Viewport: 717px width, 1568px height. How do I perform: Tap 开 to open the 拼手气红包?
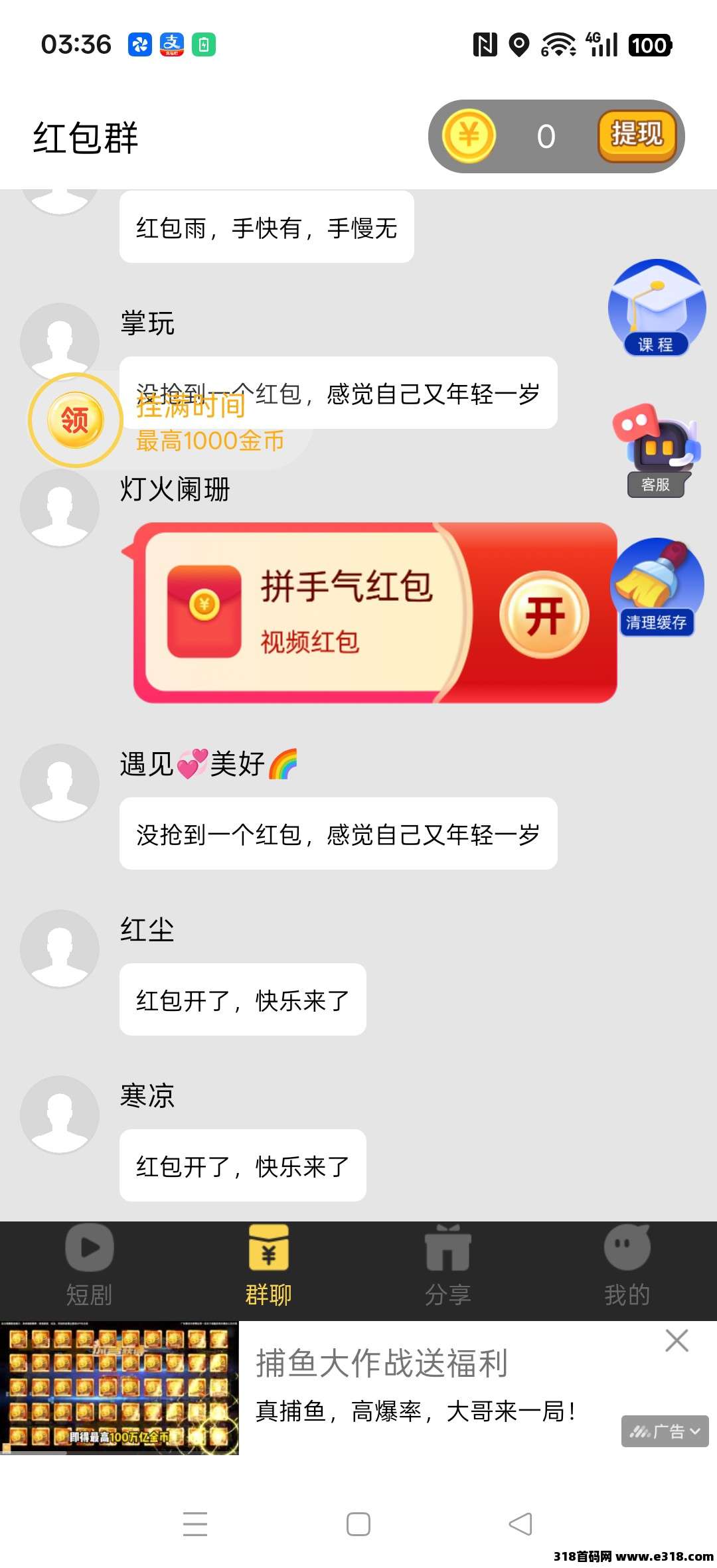click(x=543, y=614)
